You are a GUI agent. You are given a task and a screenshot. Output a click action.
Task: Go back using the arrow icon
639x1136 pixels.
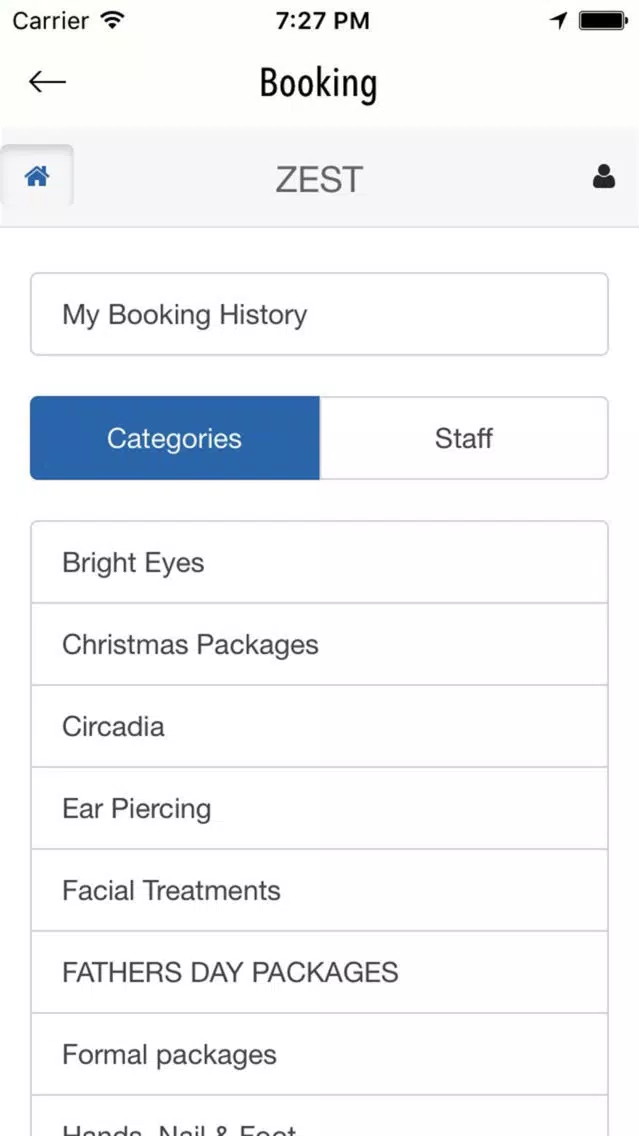[47, 82]
